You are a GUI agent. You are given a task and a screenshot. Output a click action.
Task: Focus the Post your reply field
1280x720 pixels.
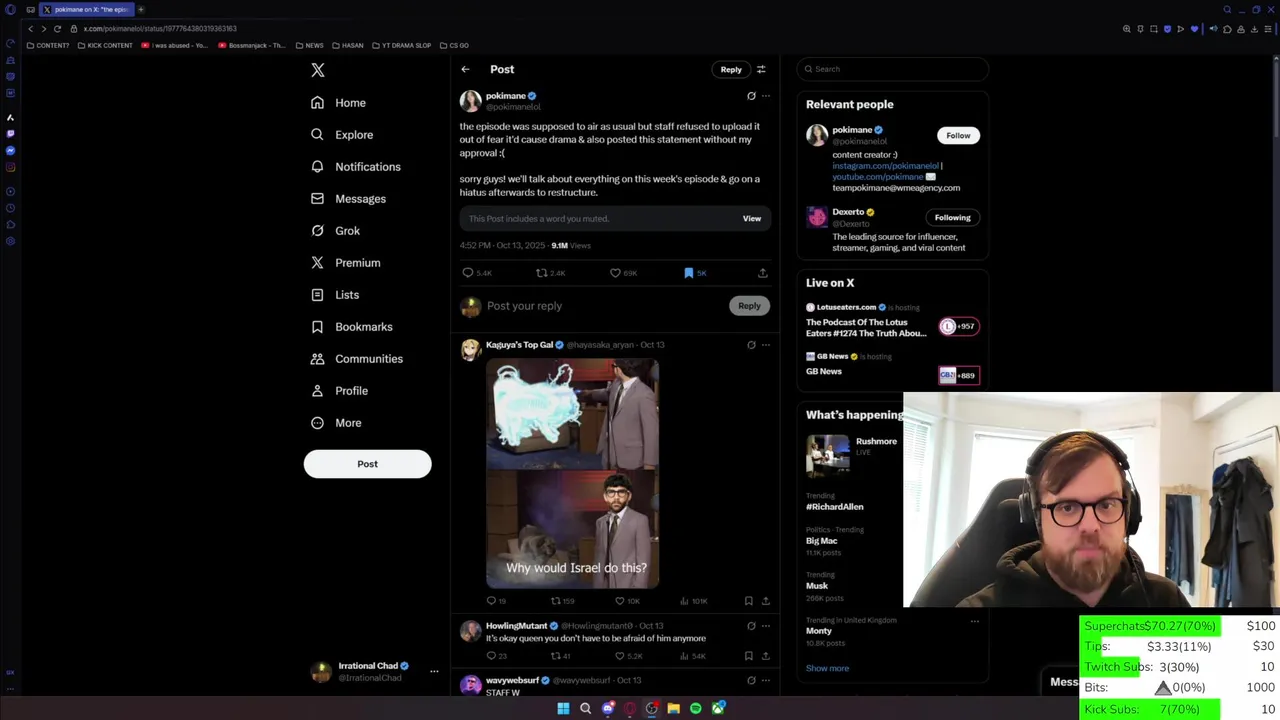pos(600,306)
